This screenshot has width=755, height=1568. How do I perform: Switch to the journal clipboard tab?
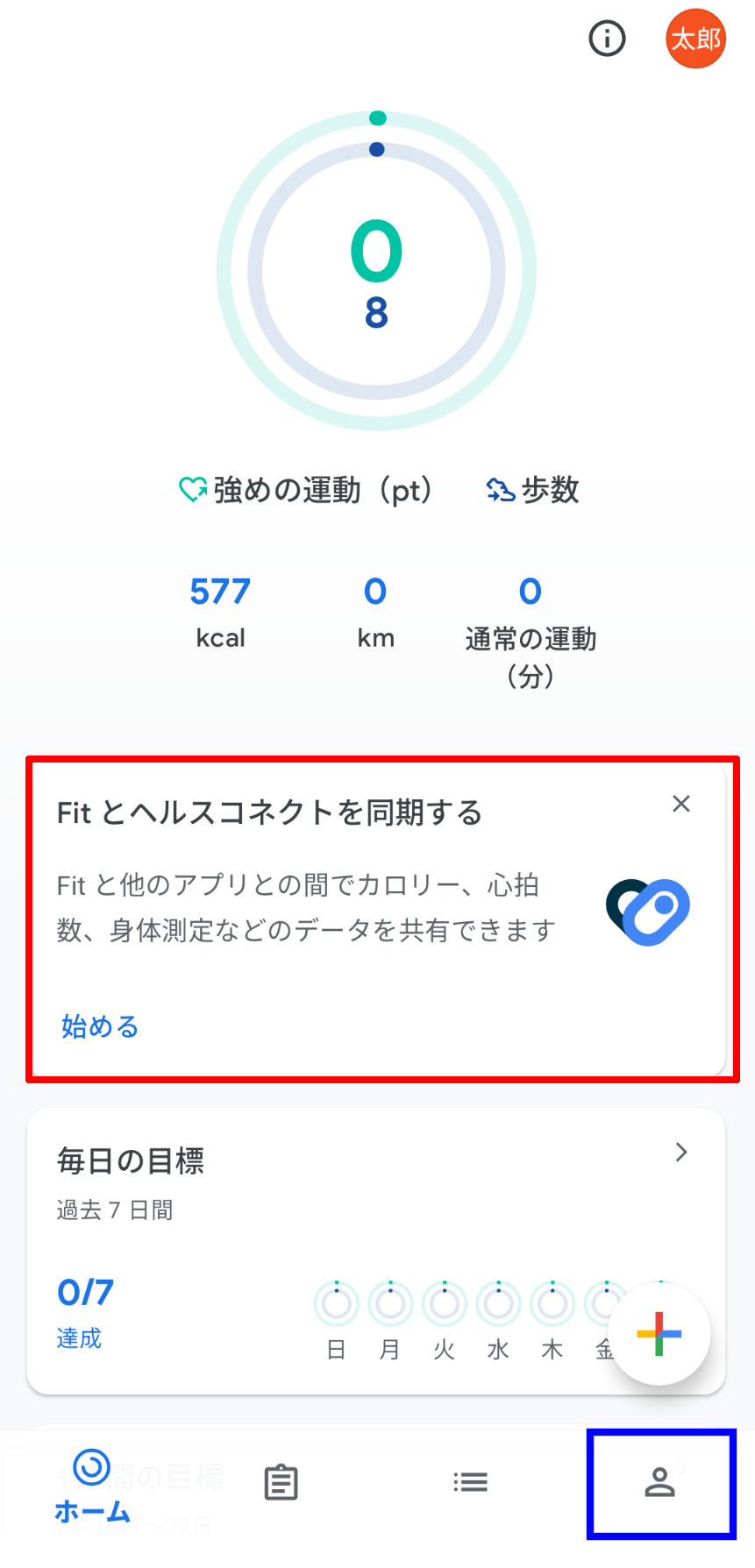(281, 1482)
